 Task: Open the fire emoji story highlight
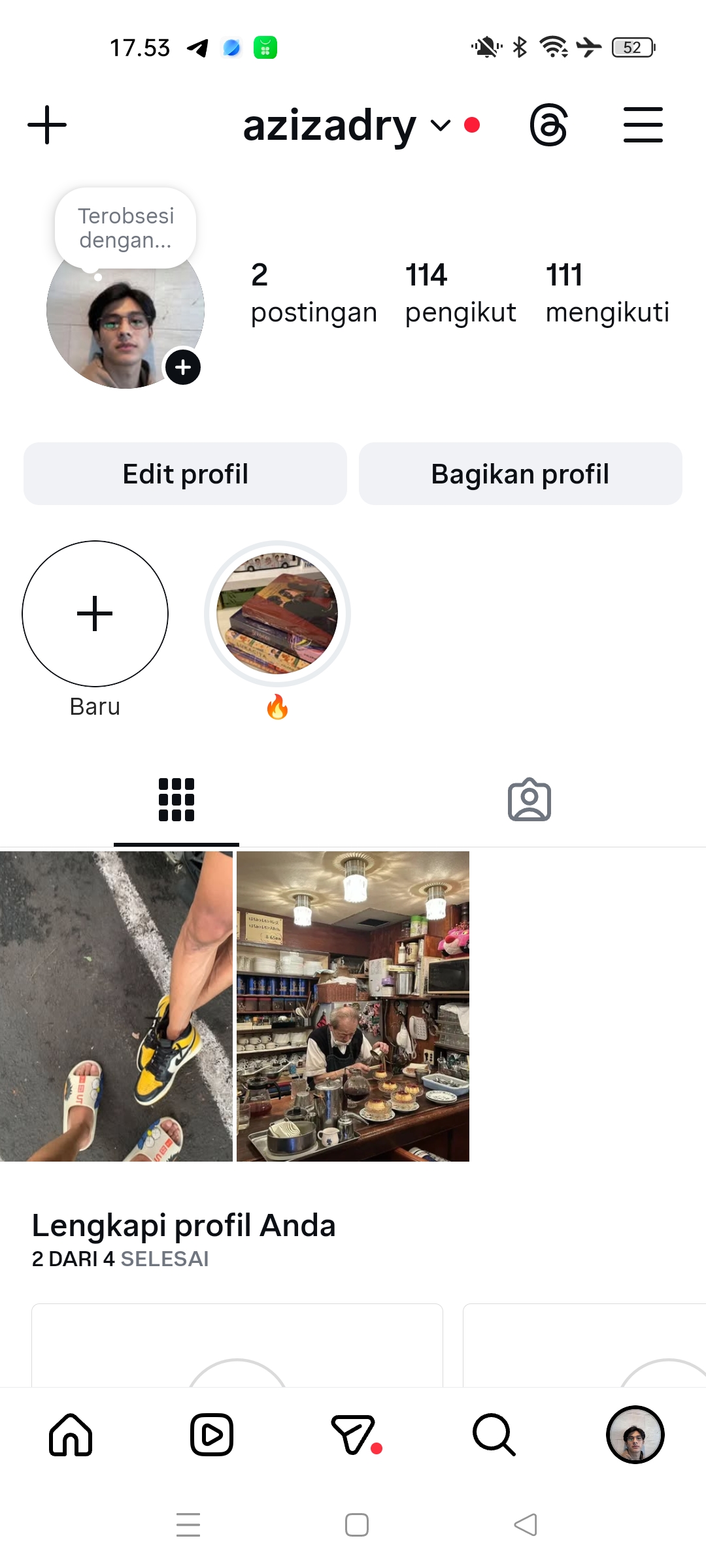pyautogui.click(x=277, y=614)
